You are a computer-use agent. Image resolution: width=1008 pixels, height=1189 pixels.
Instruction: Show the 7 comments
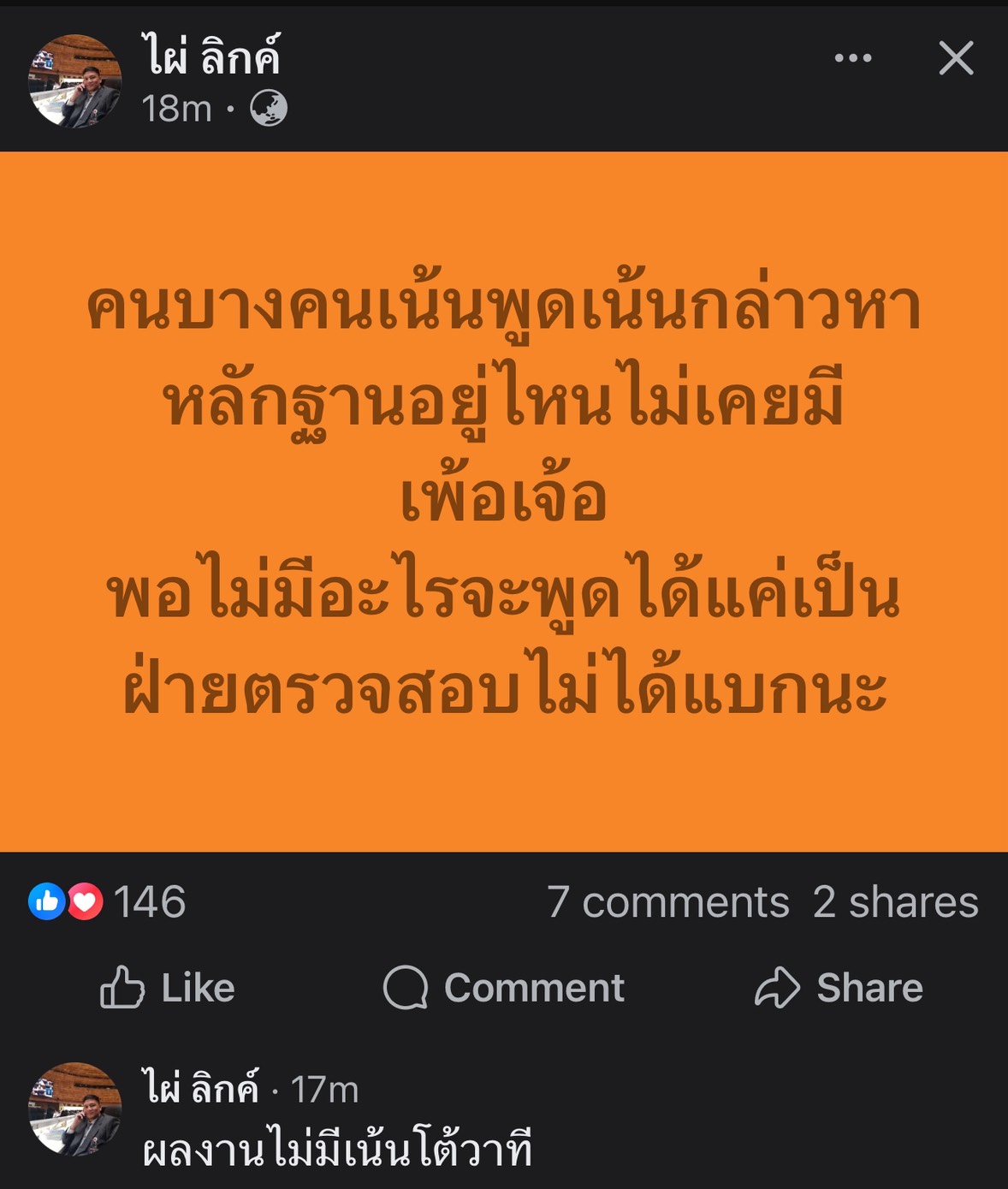pos(668,901)
